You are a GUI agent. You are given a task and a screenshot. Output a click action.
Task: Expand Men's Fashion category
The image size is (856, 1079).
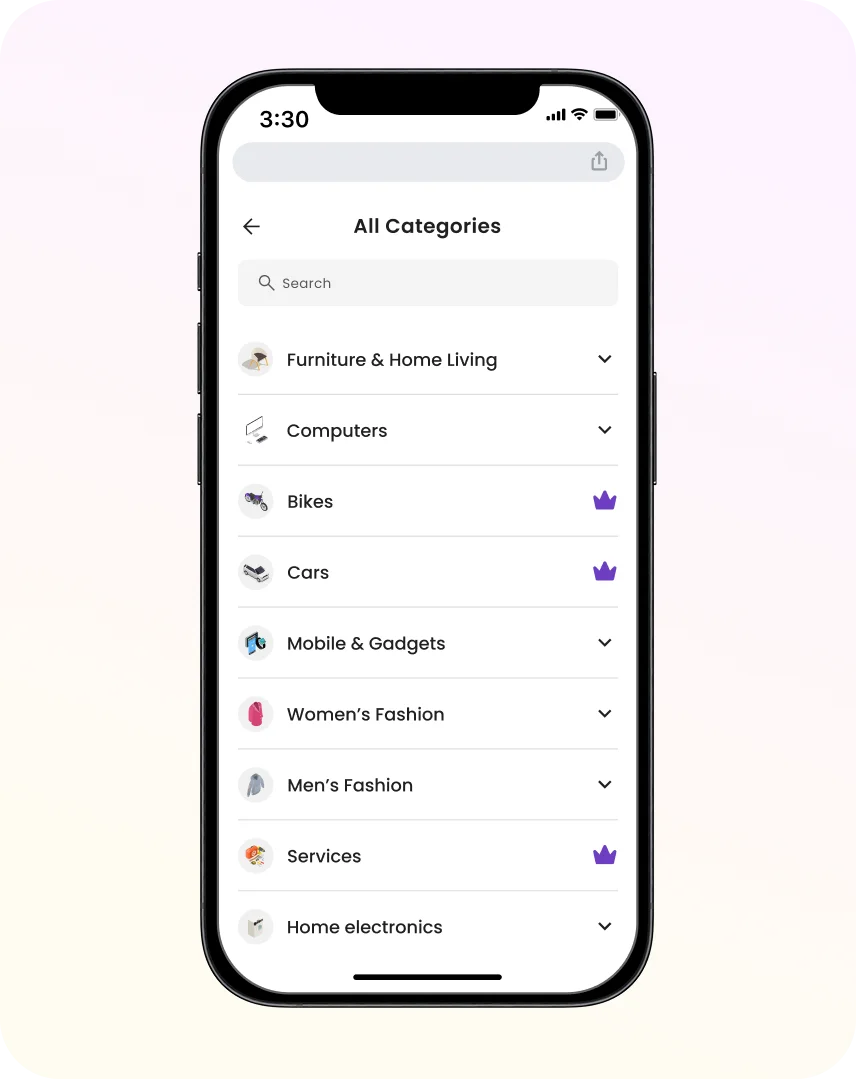(604, 785)
